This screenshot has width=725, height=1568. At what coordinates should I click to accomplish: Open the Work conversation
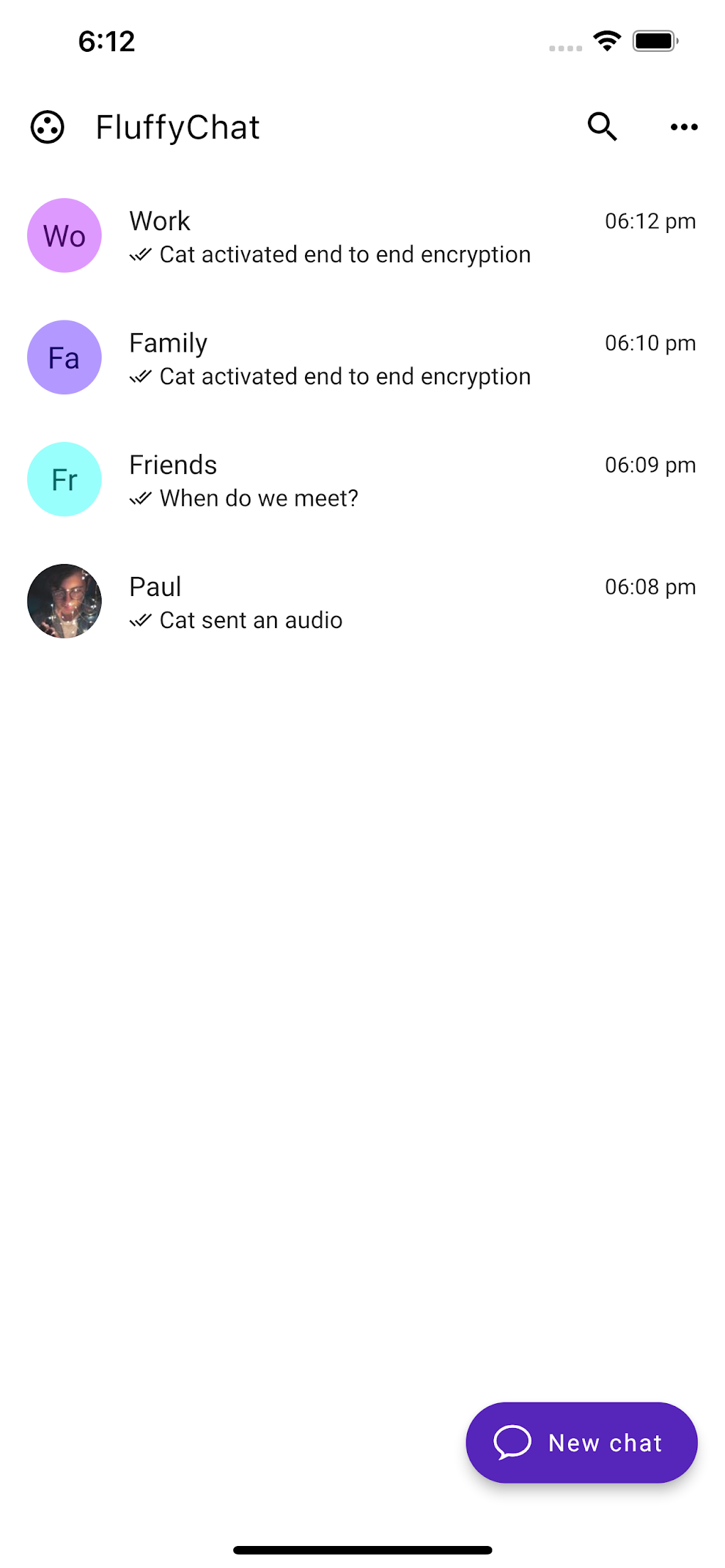pos(320,235)
